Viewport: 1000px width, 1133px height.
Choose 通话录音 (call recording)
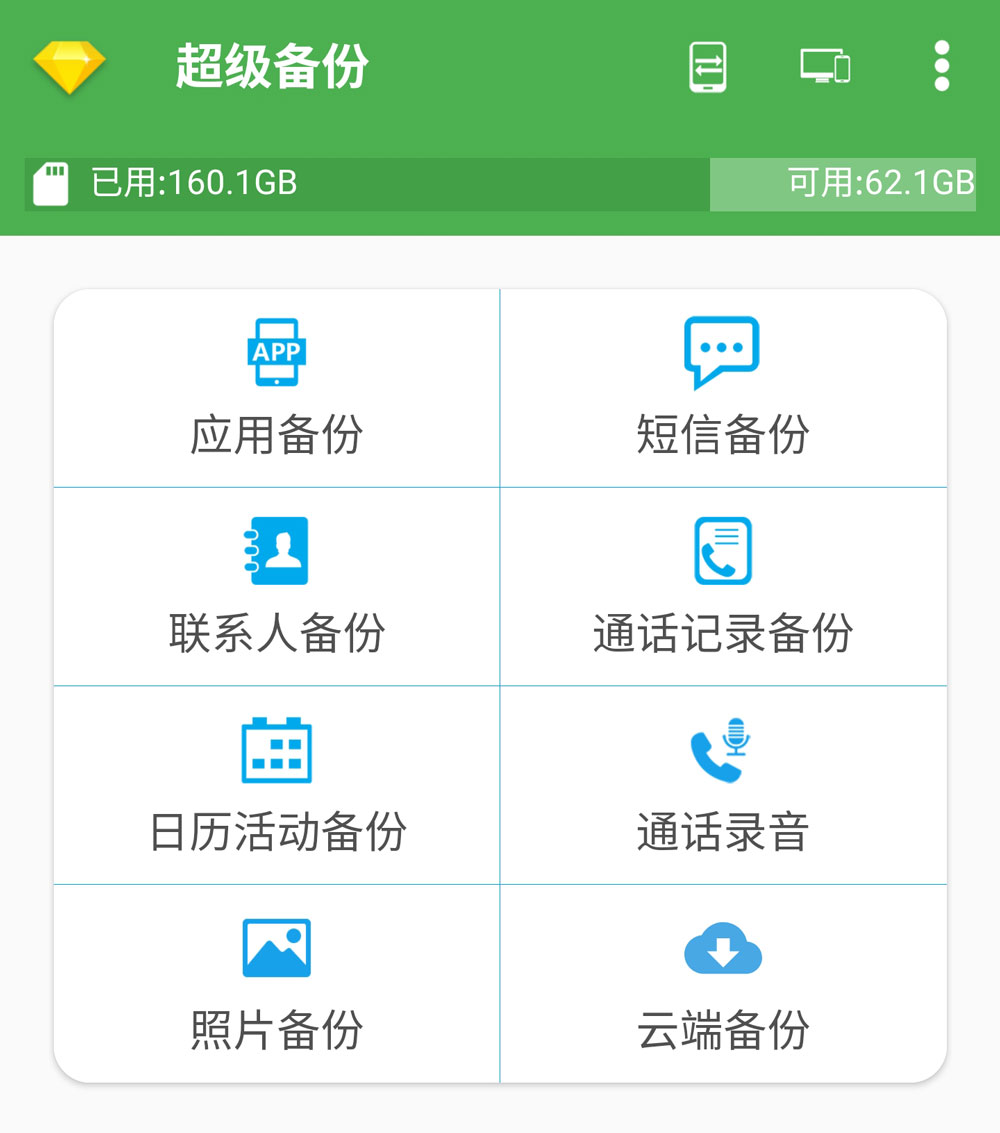723,786
